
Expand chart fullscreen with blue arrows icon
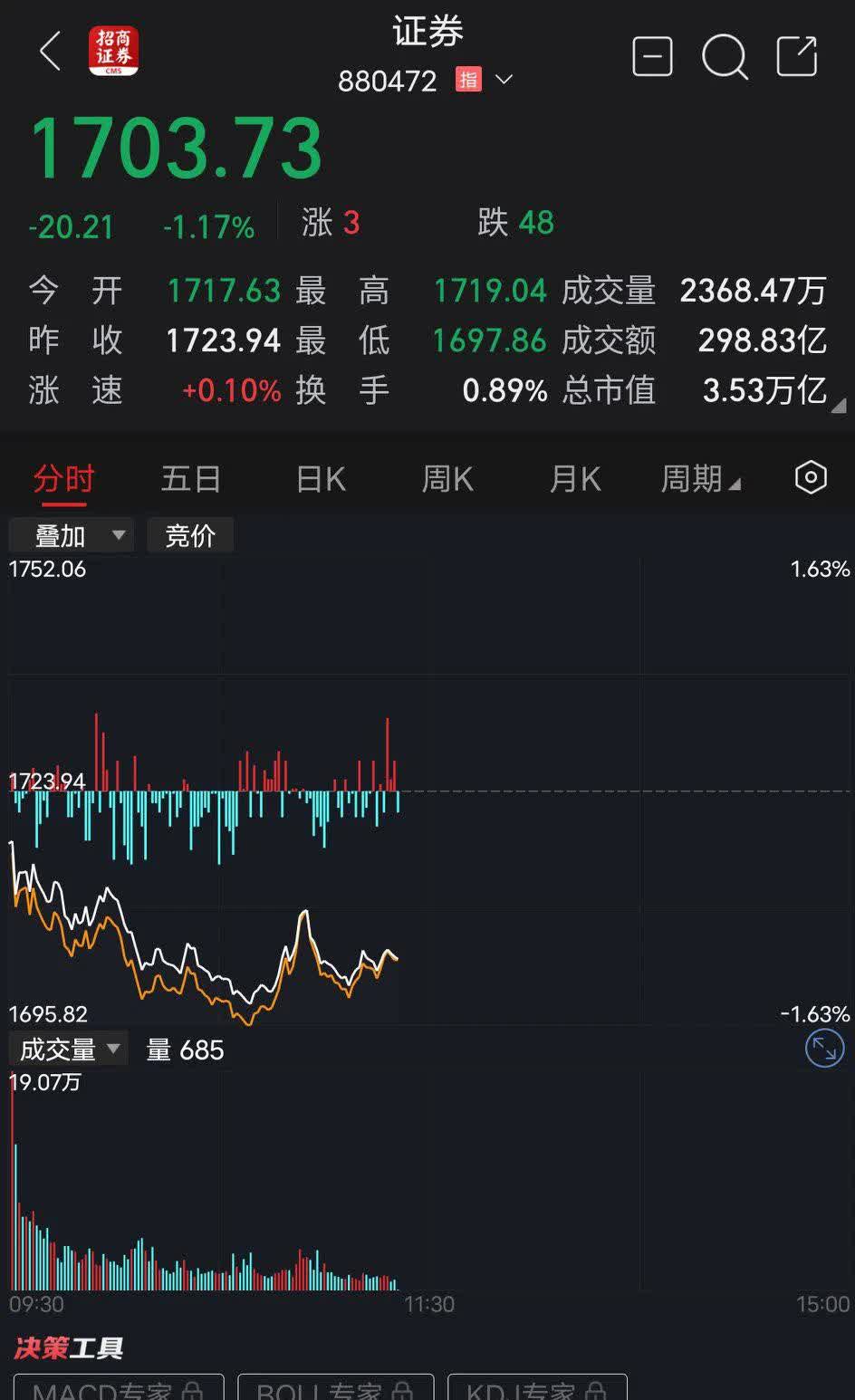click(x=823, y=1049)
